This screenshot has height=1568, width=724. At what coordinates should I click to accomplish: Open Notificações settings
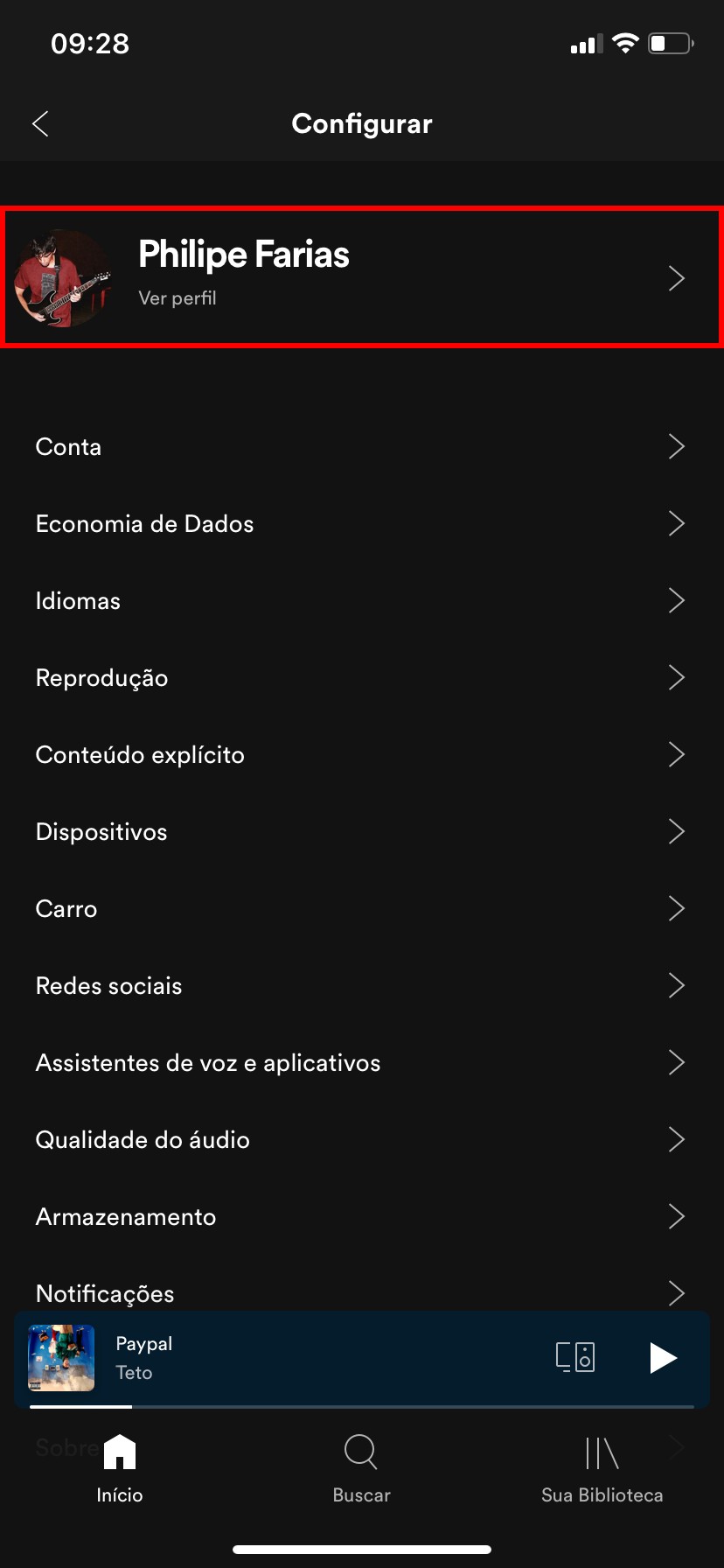[x=361, y=1292]
